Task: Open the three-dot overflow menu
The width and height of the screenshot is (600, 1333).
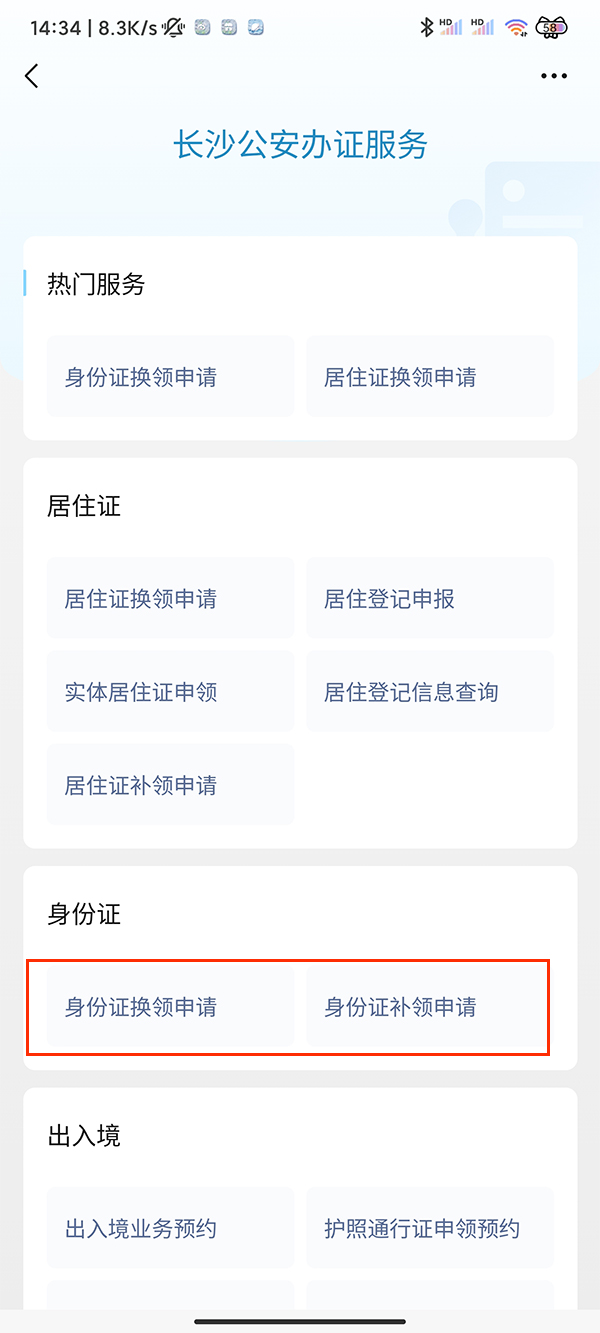Action: tap(553, 76)
